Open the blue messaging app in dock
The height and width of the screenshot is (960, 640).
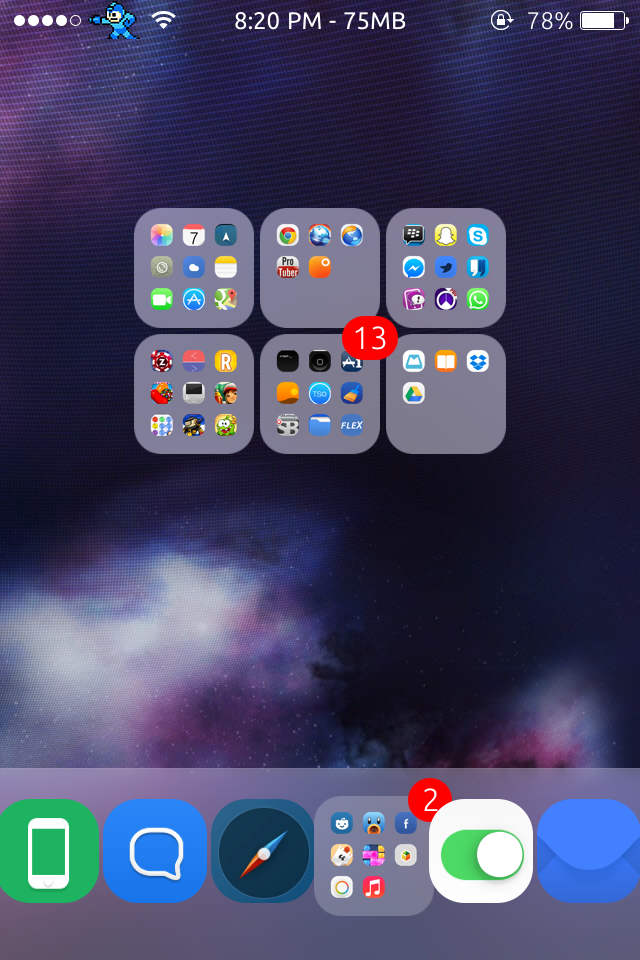(155, 851)
